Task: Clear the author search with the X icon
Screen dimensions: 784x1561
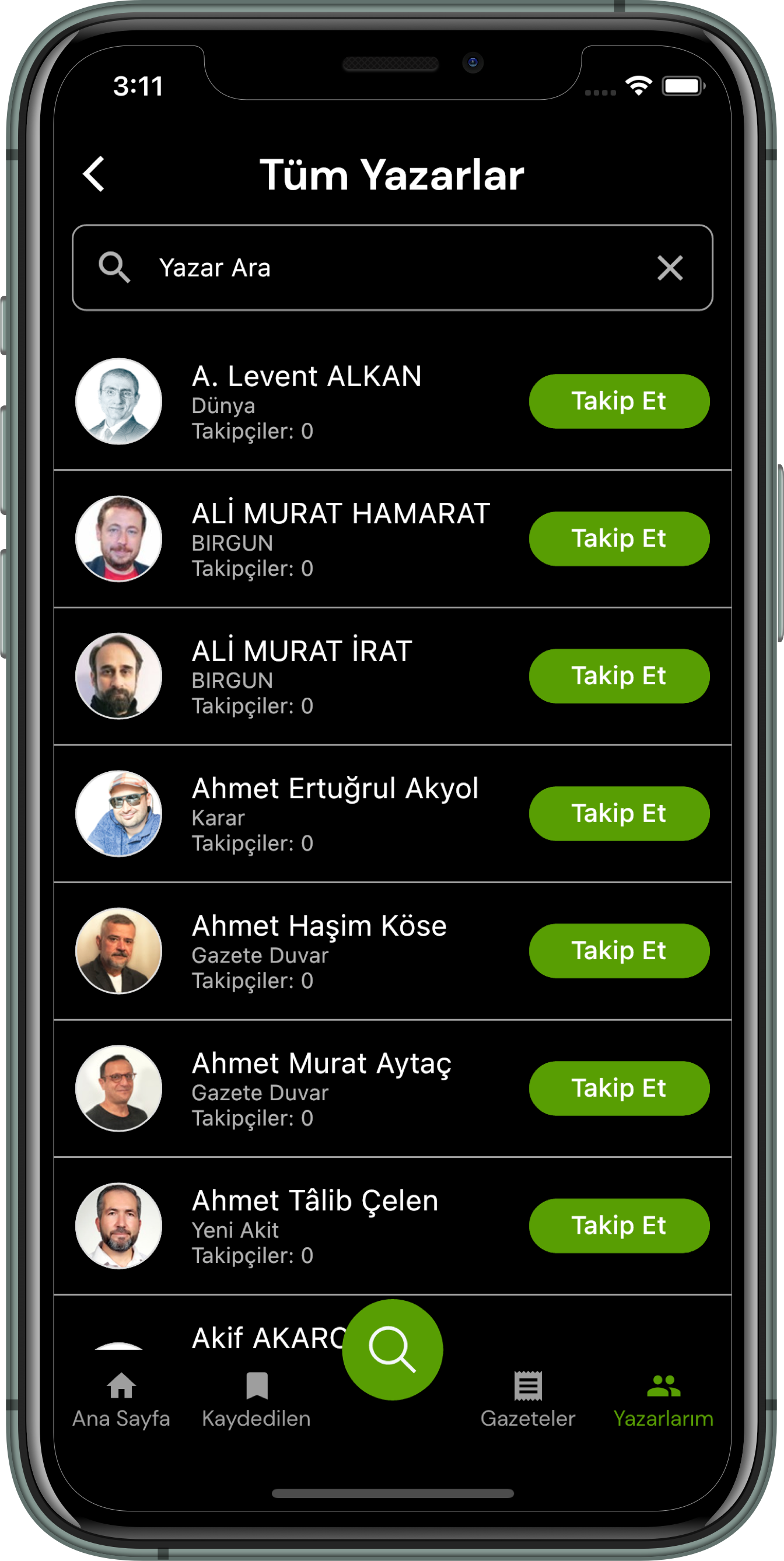Action: (x=670, y=268)
